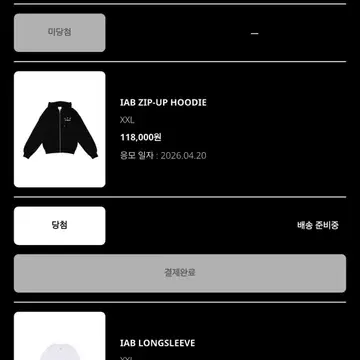Tap the 미당첨 status button

pyautogui.click(x=60, y=33)
